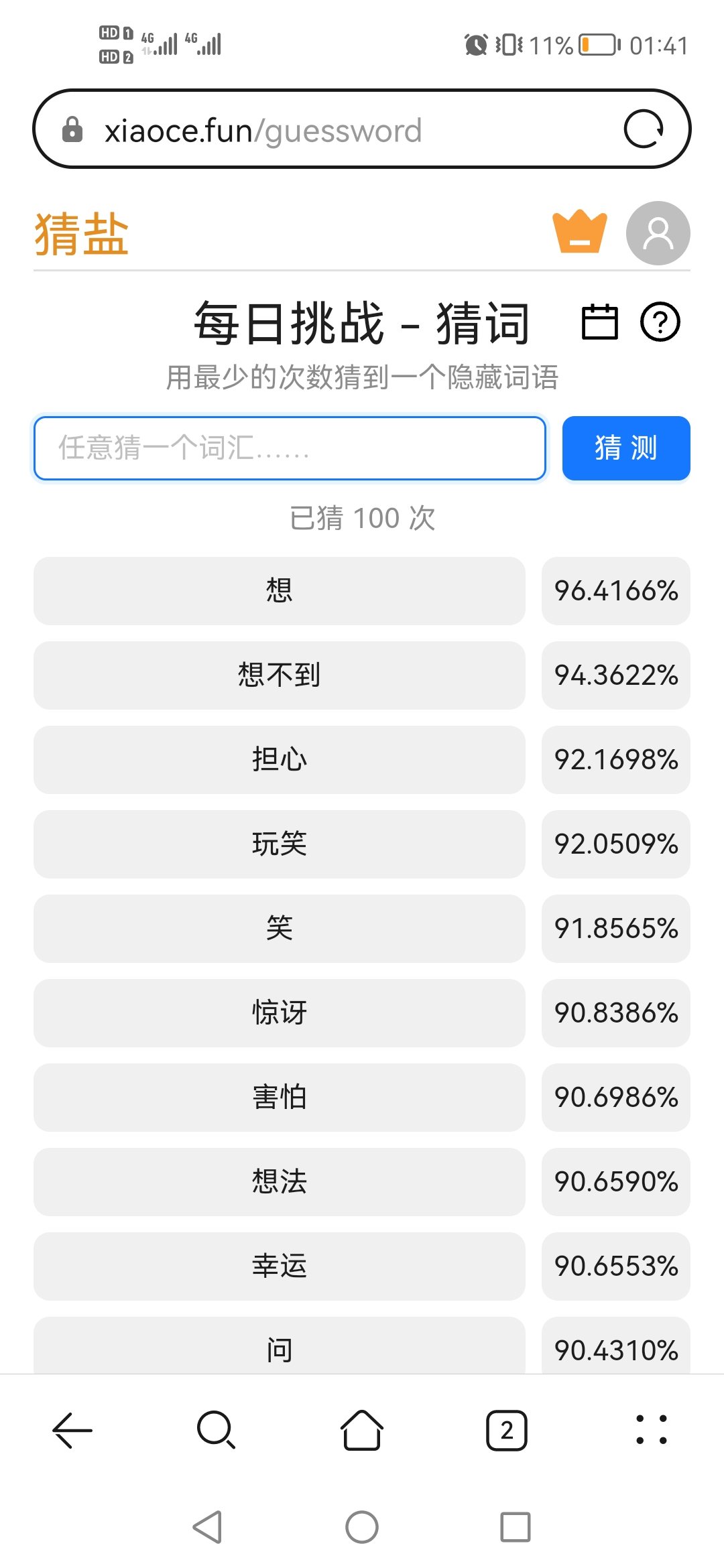The image size is (724, 1568).
Task: Open the crown leaderboard icon
Action: coord(580,233)
